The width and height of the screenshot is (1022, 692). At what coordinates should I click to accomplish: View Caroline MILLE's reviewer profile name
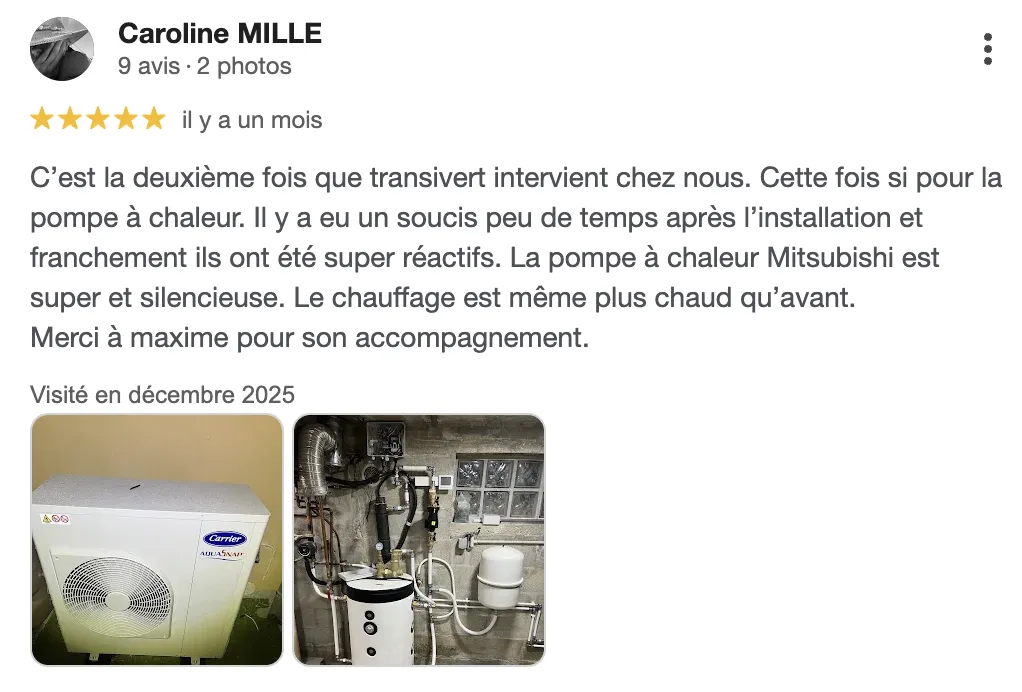pos(220,34)
